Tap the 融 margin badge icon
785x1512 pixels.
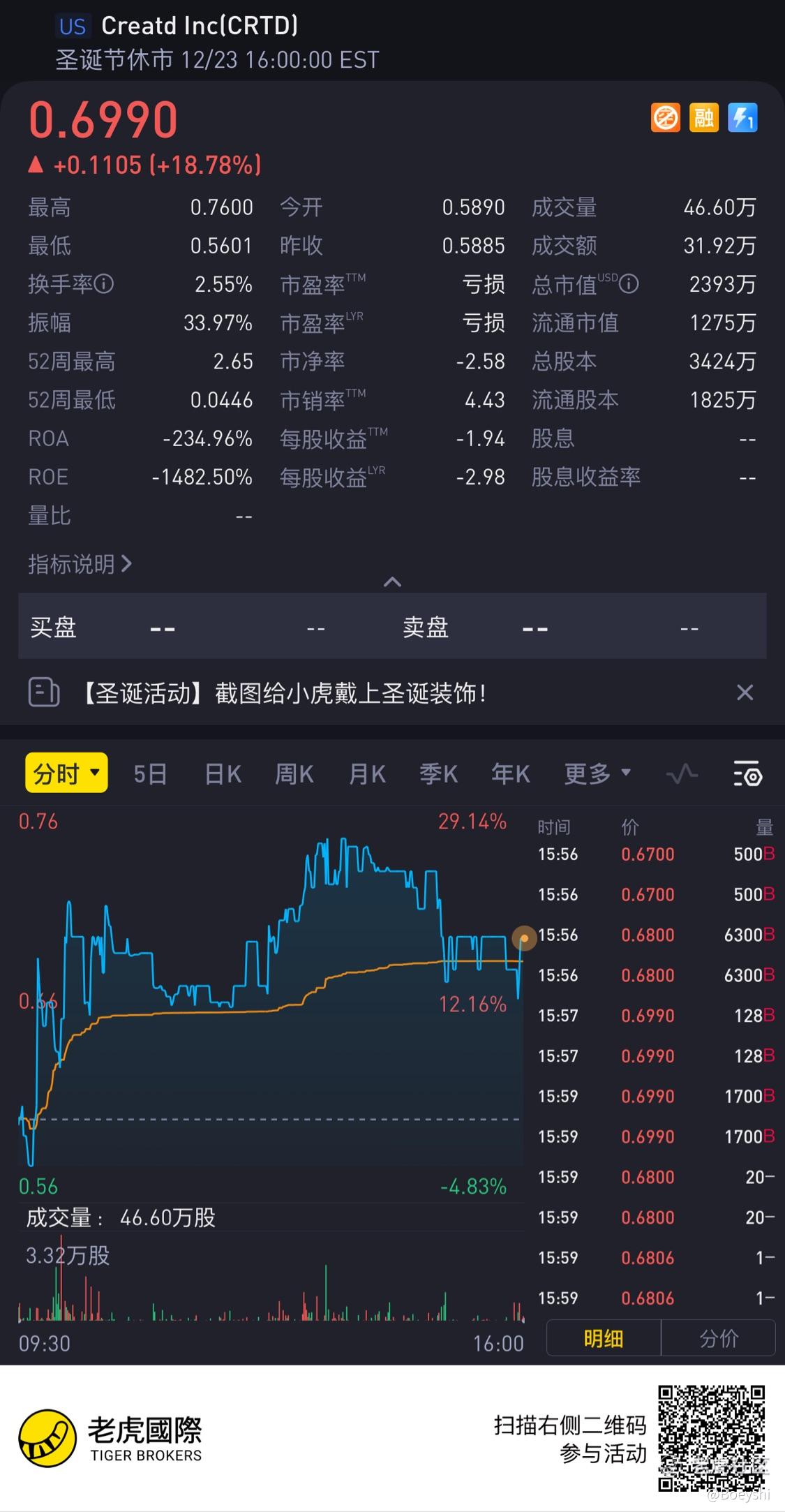[703, 117]
